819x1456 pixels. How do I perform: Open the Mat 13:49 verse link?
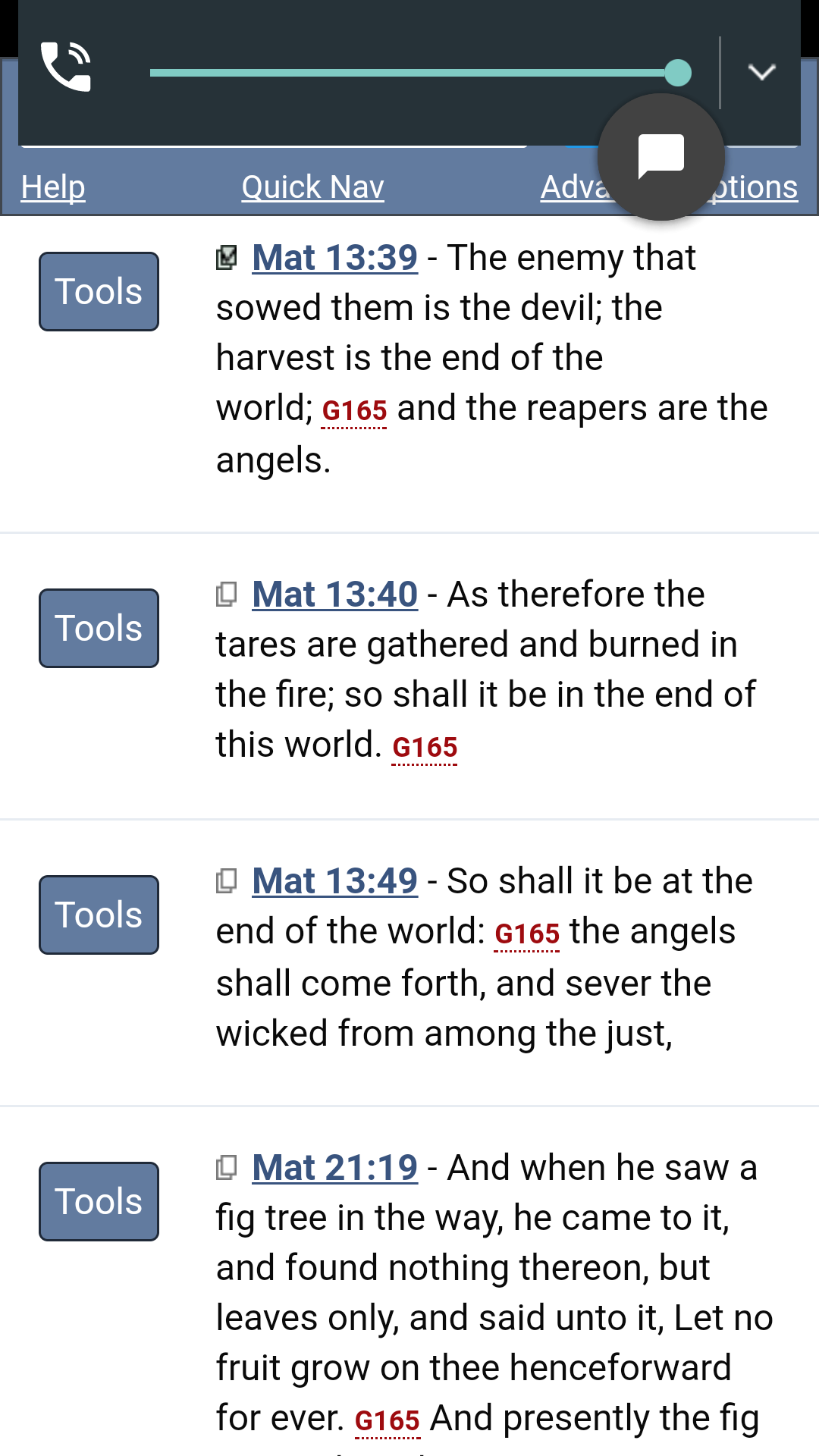pyautogui.click(x=334, y=881)
